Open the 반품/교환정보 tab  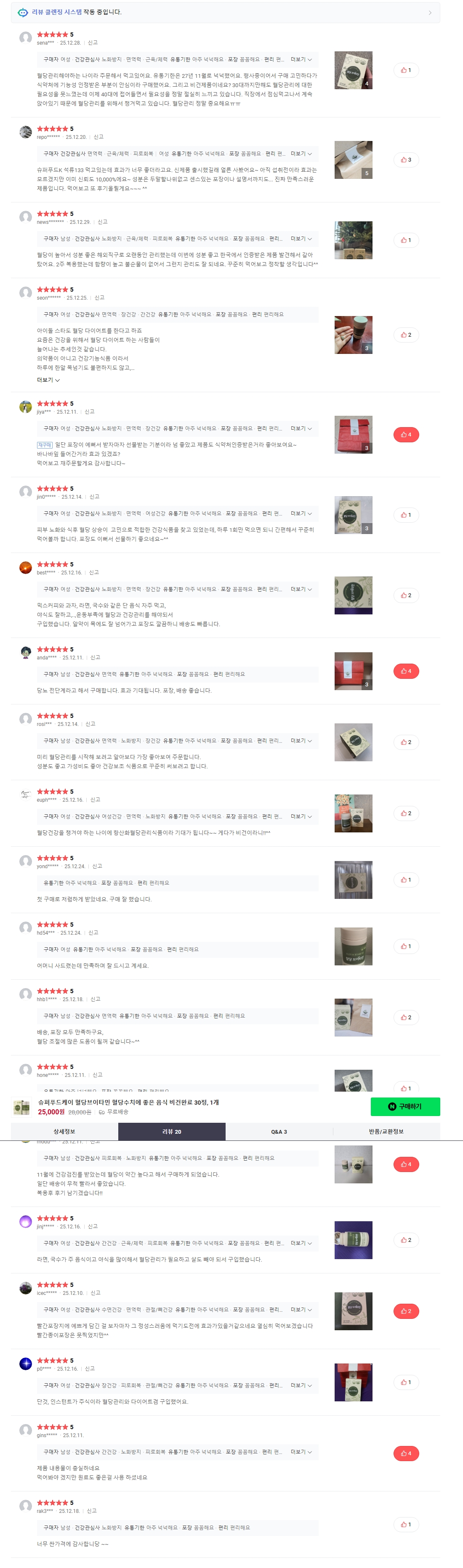pos(386,1132)
